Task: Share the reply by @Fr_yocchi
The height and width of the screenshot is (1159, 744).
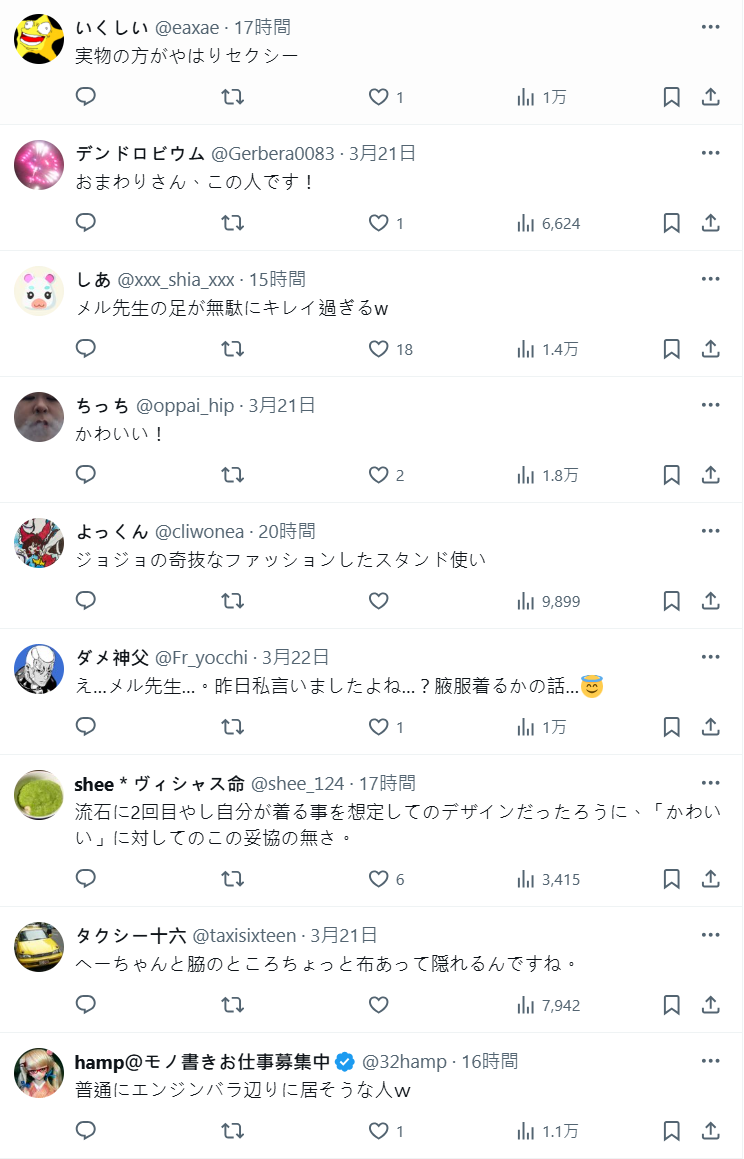Action: pos(711,727)
